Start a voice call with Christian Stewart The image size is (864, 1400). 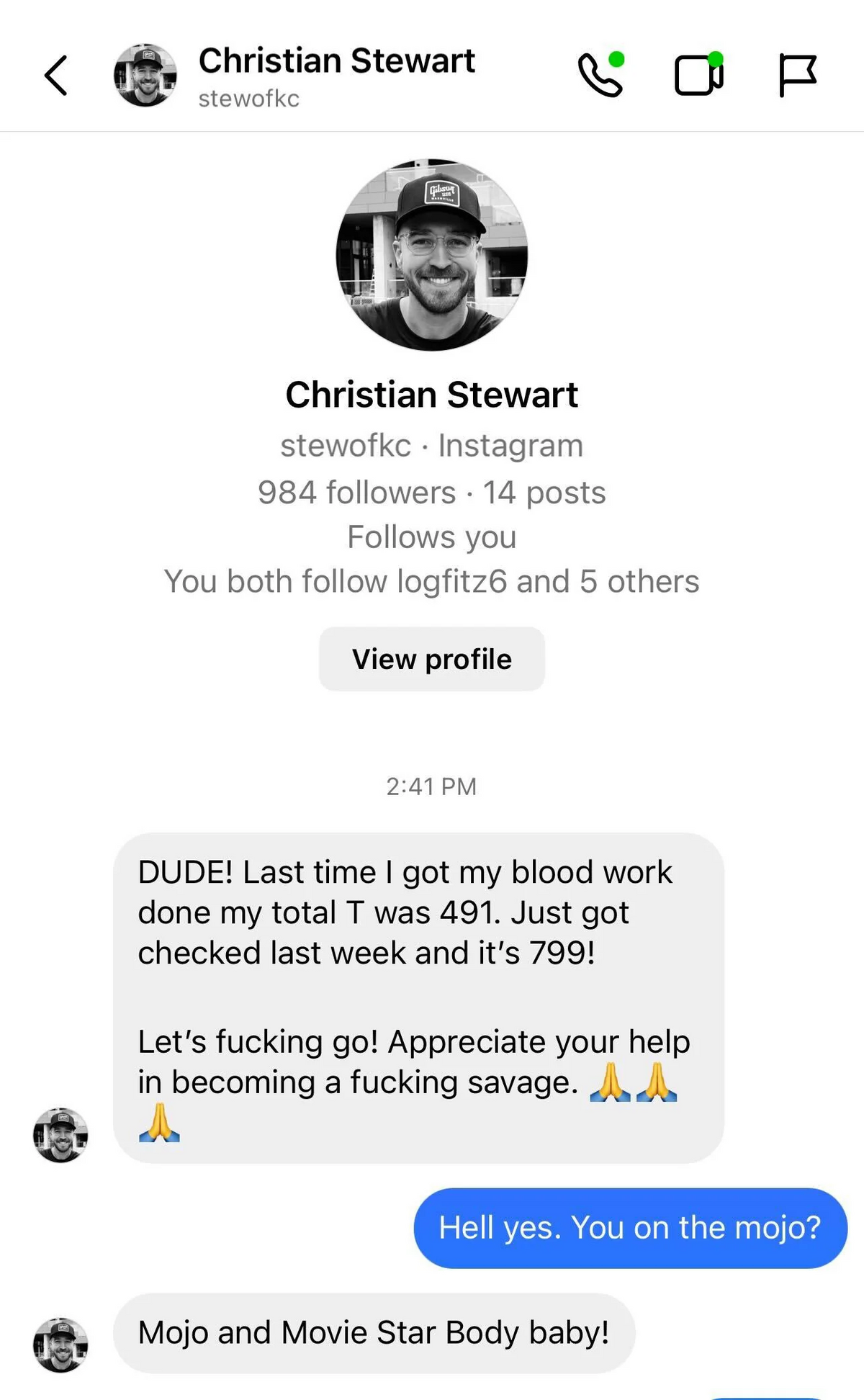click(x=600, y=75)
